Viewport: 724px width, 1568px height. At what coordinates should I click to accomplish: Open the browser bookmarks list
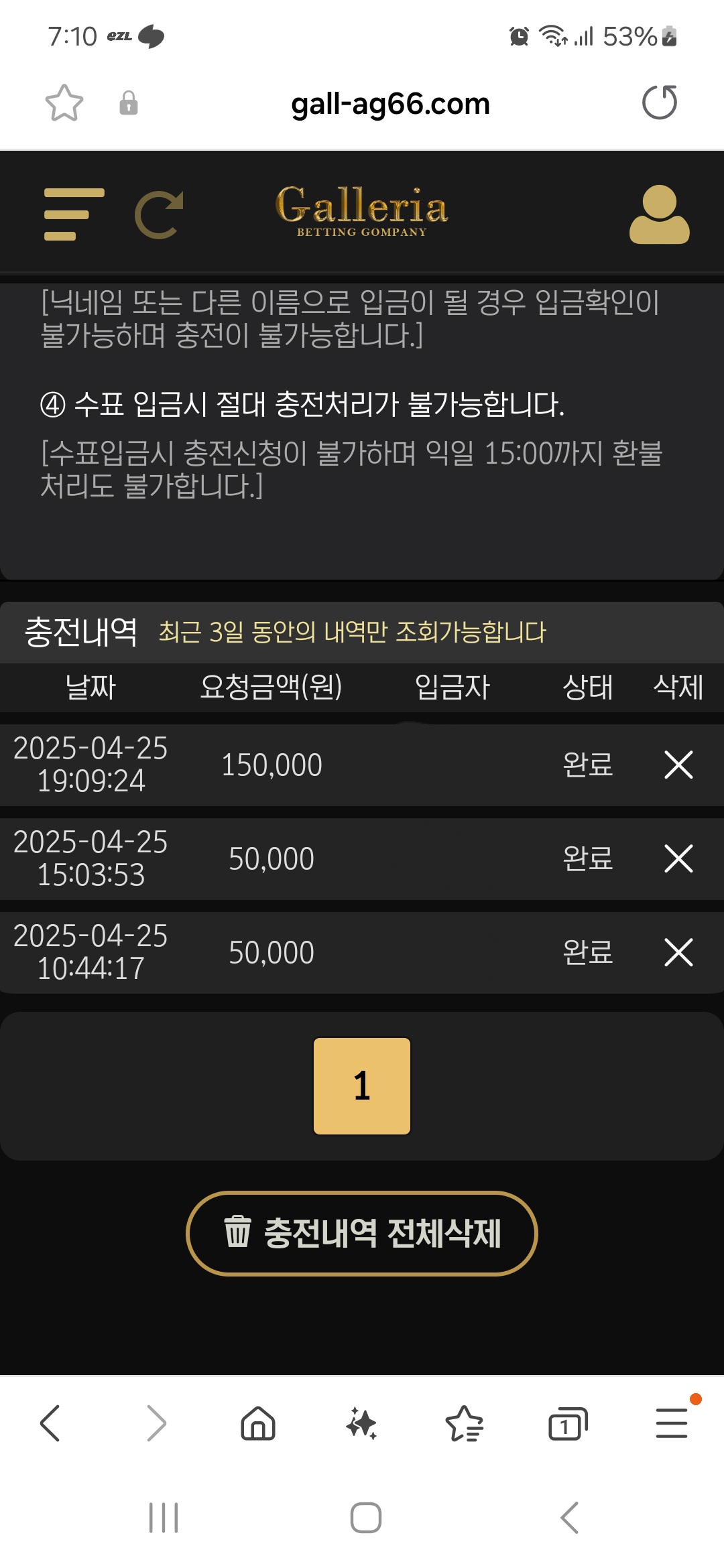[465, 1423]
